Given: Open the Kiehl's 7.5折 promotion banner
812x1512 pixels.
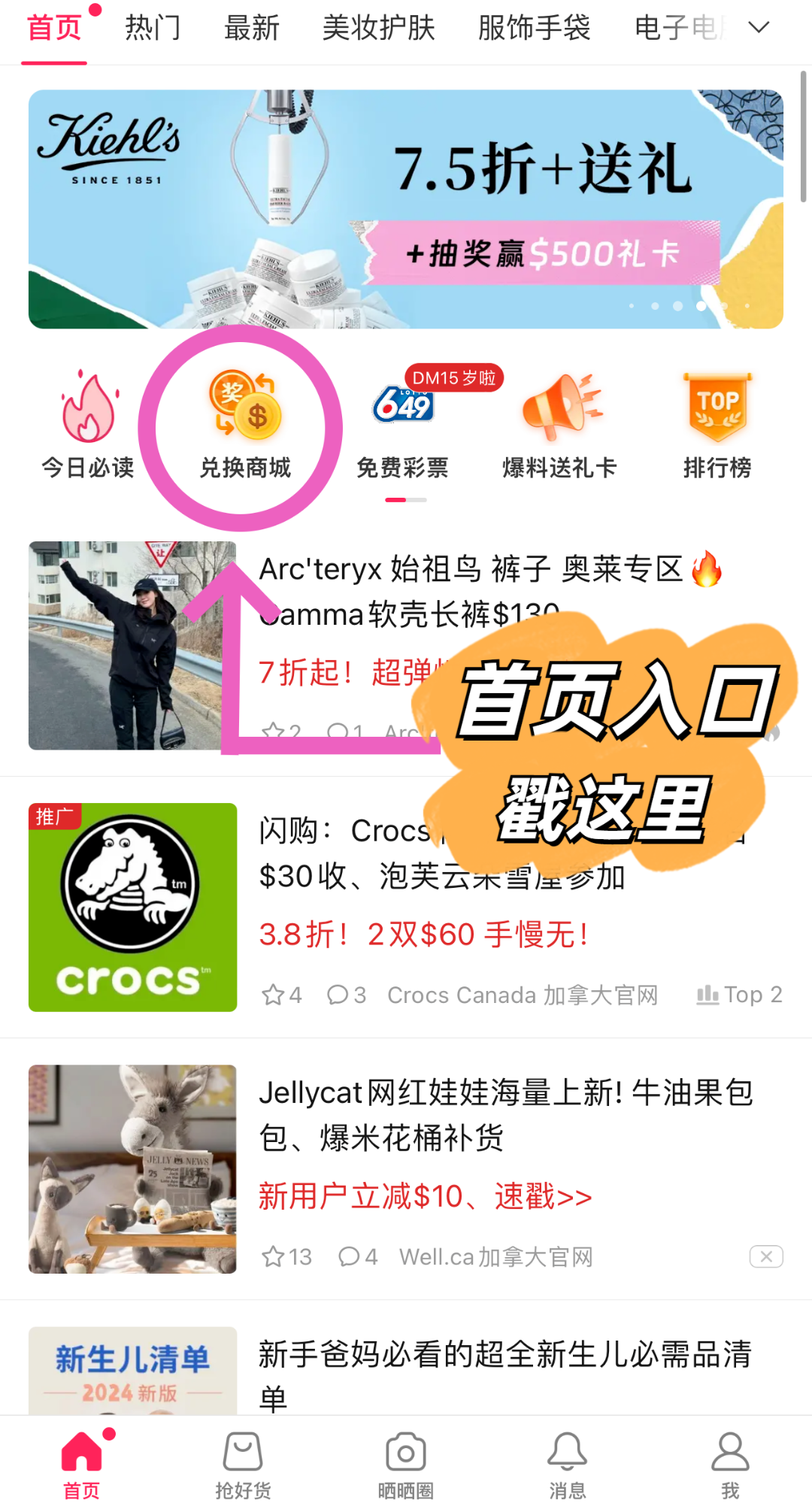Looking at the screenshot, I should [x=406, y=209].
